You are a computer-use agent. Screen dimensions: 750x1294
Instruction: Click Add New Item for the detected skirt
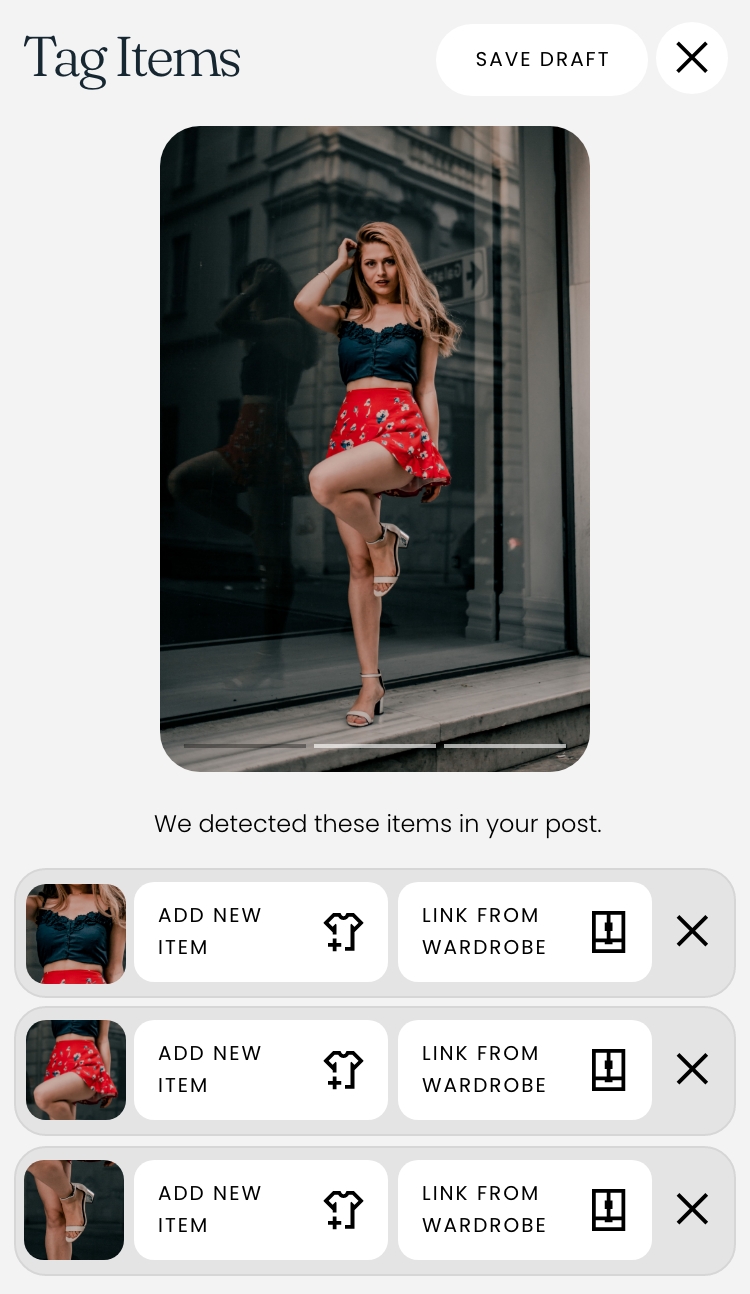pos(260,1069)
